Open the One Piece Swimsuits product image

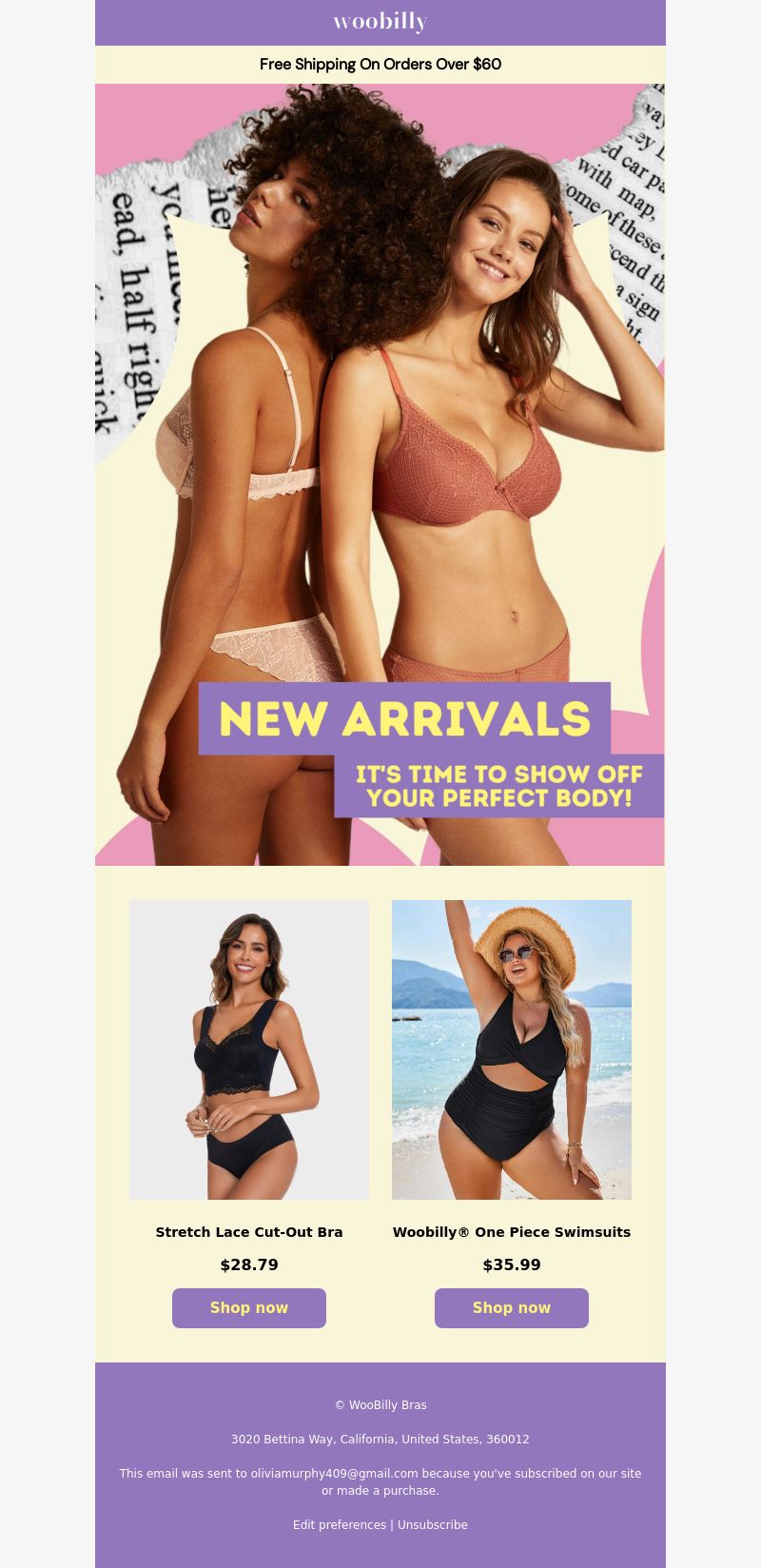[512, 1049]
